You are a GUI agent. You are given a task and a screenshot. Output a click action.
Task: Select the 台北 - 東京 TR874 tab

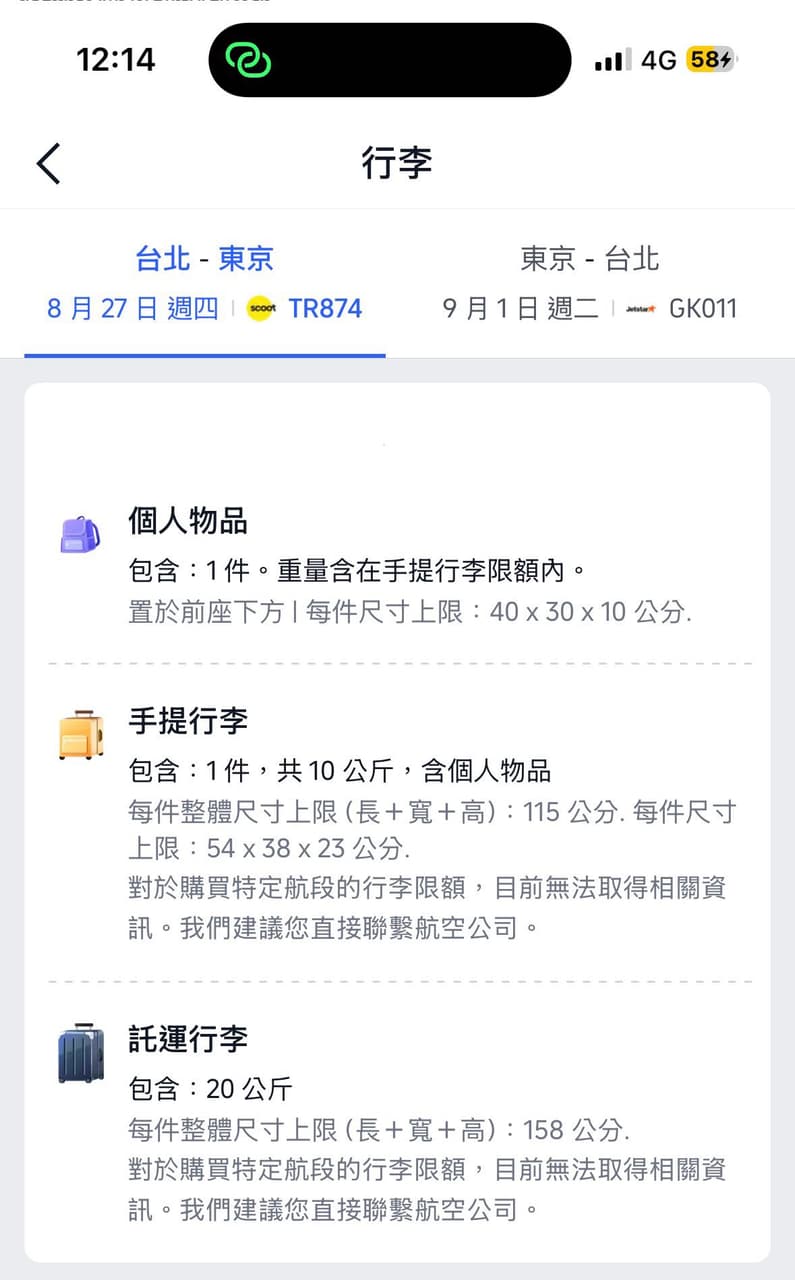click(x=205, y=283)
